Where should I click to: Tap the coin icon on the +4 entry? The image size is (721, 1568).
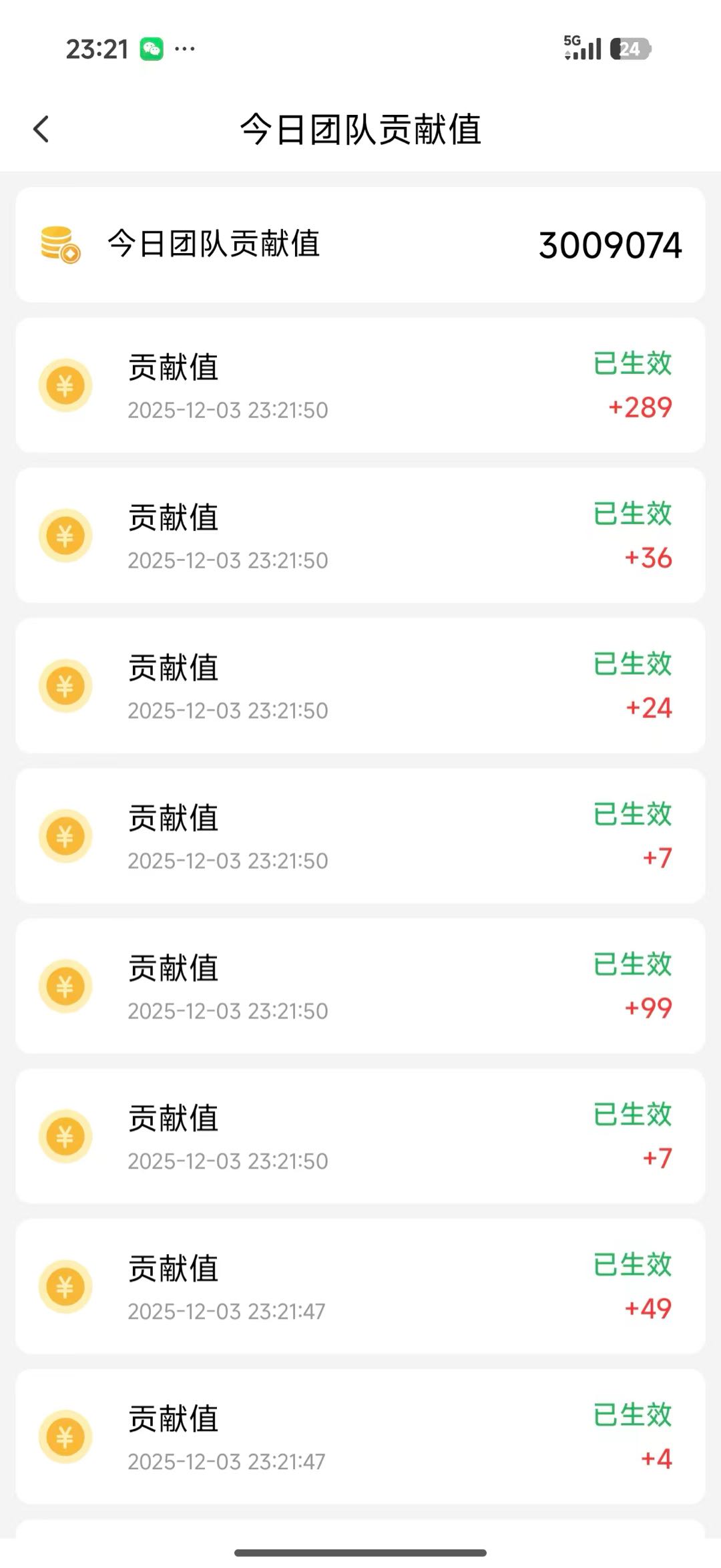(65, 1436)
